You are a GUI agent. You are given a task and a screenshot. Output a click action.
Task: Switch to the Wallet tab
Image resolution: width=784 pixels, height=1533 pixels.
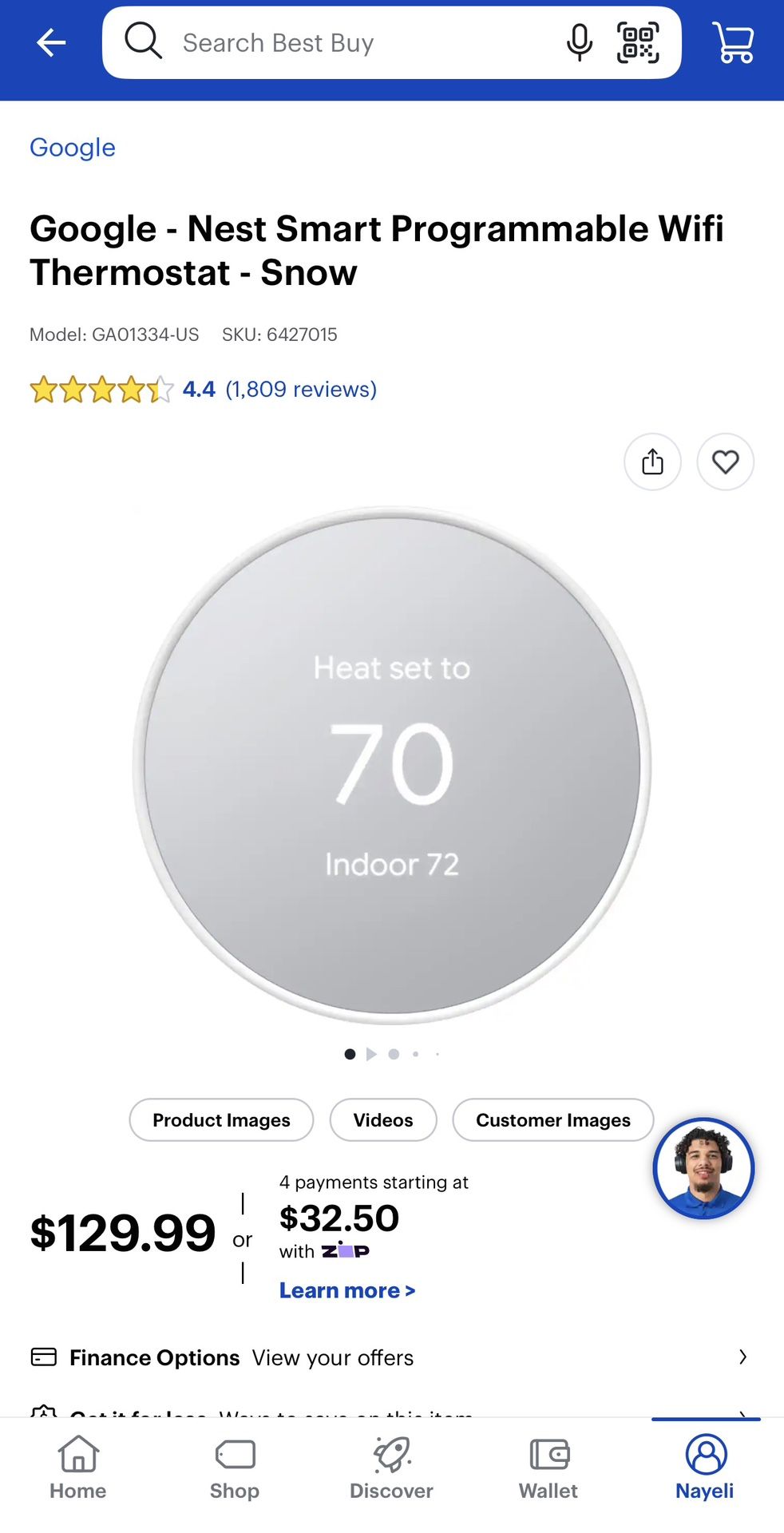tap(548, 1468)
